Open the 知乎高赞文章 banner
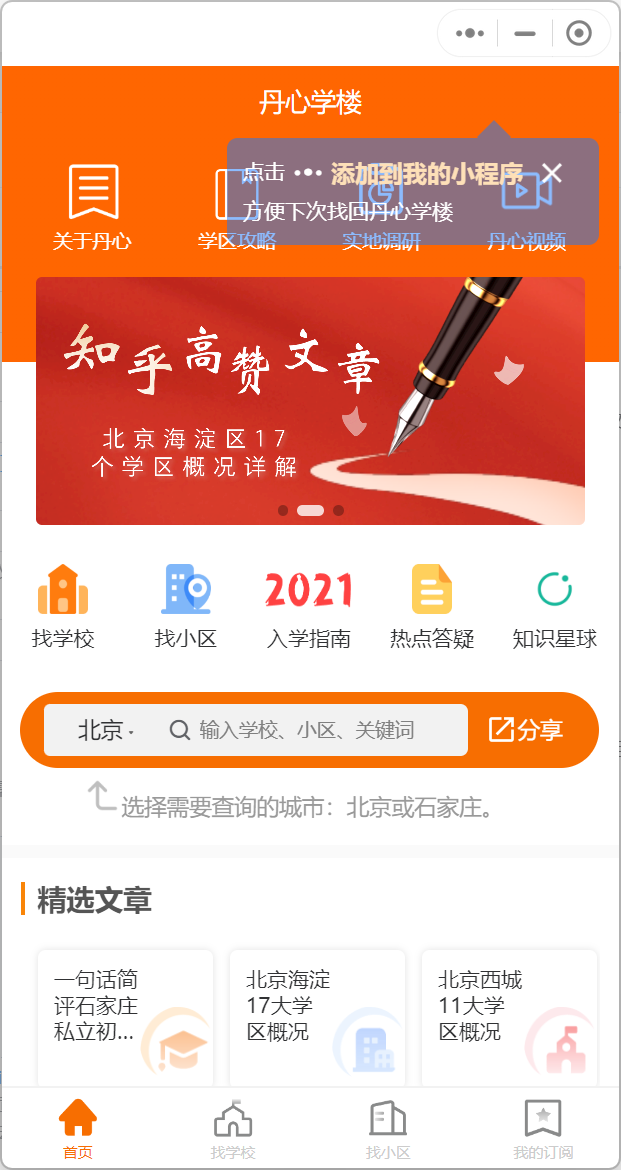The width and height of the screenshot is (621, 1170). tap(310, 400)
